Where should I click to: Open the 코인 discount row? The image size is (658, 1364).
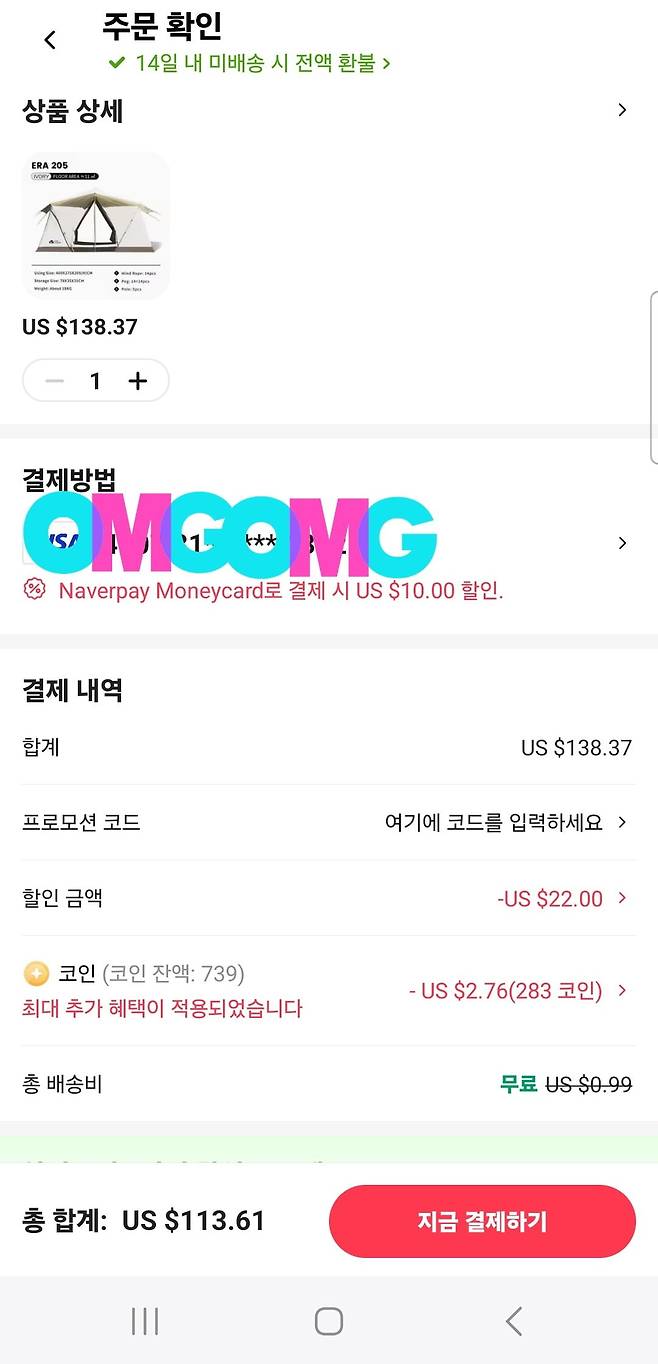(328, 990)
